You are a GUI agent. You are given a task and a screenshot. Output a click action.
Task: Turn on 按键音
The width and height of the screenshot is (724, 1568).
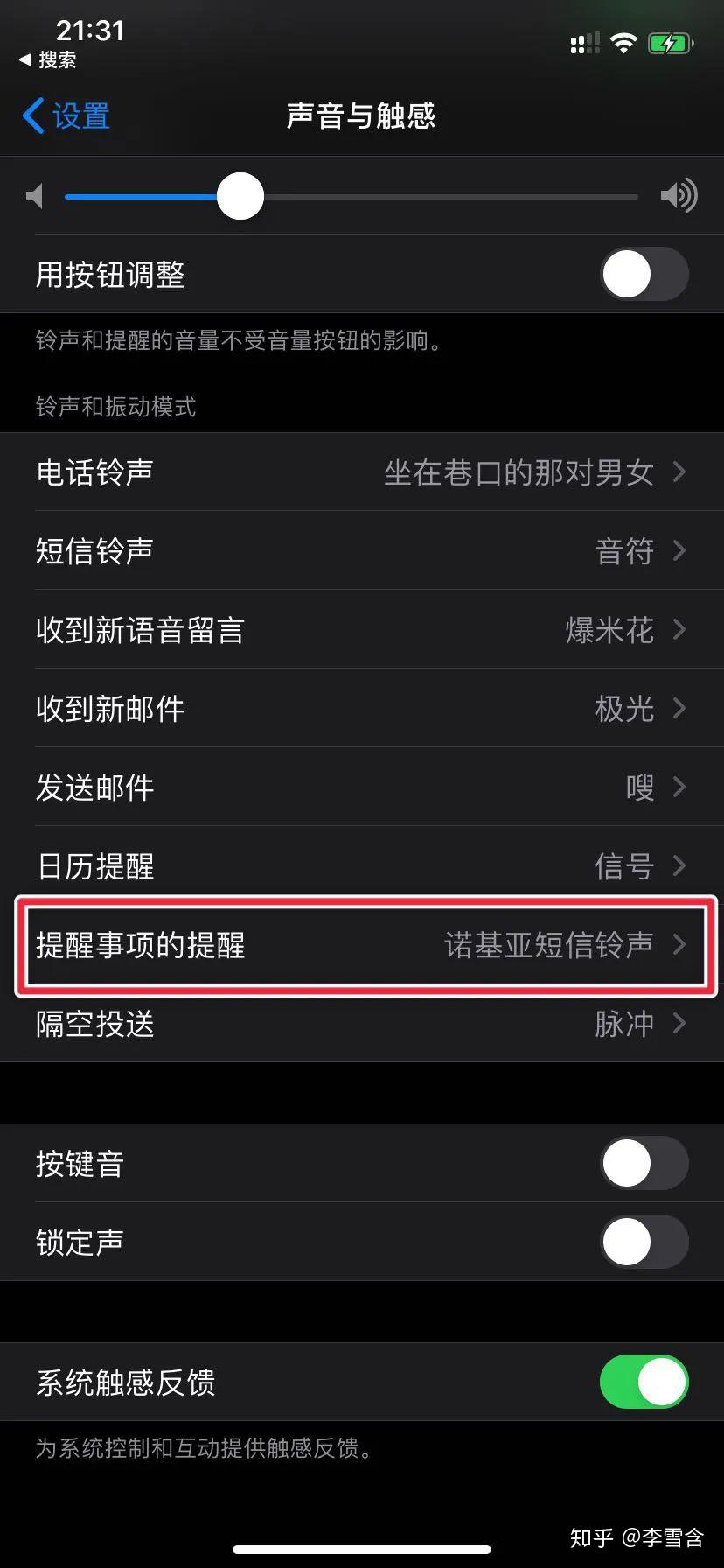click(644, 1163)
